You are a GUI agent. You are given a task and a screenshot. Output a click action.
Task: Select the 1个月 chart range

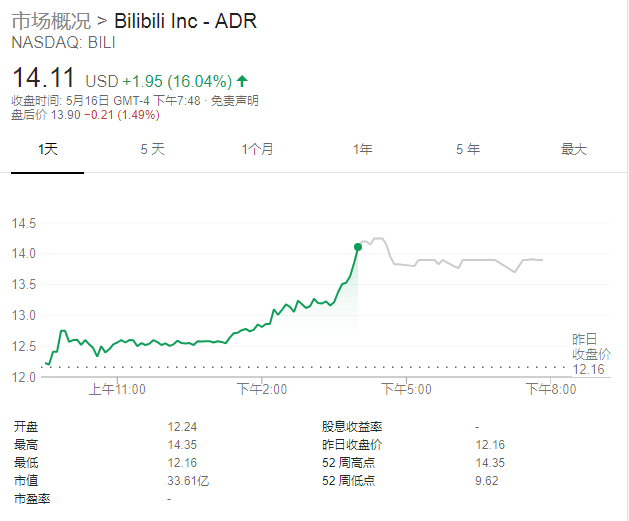tap(257, 150)
